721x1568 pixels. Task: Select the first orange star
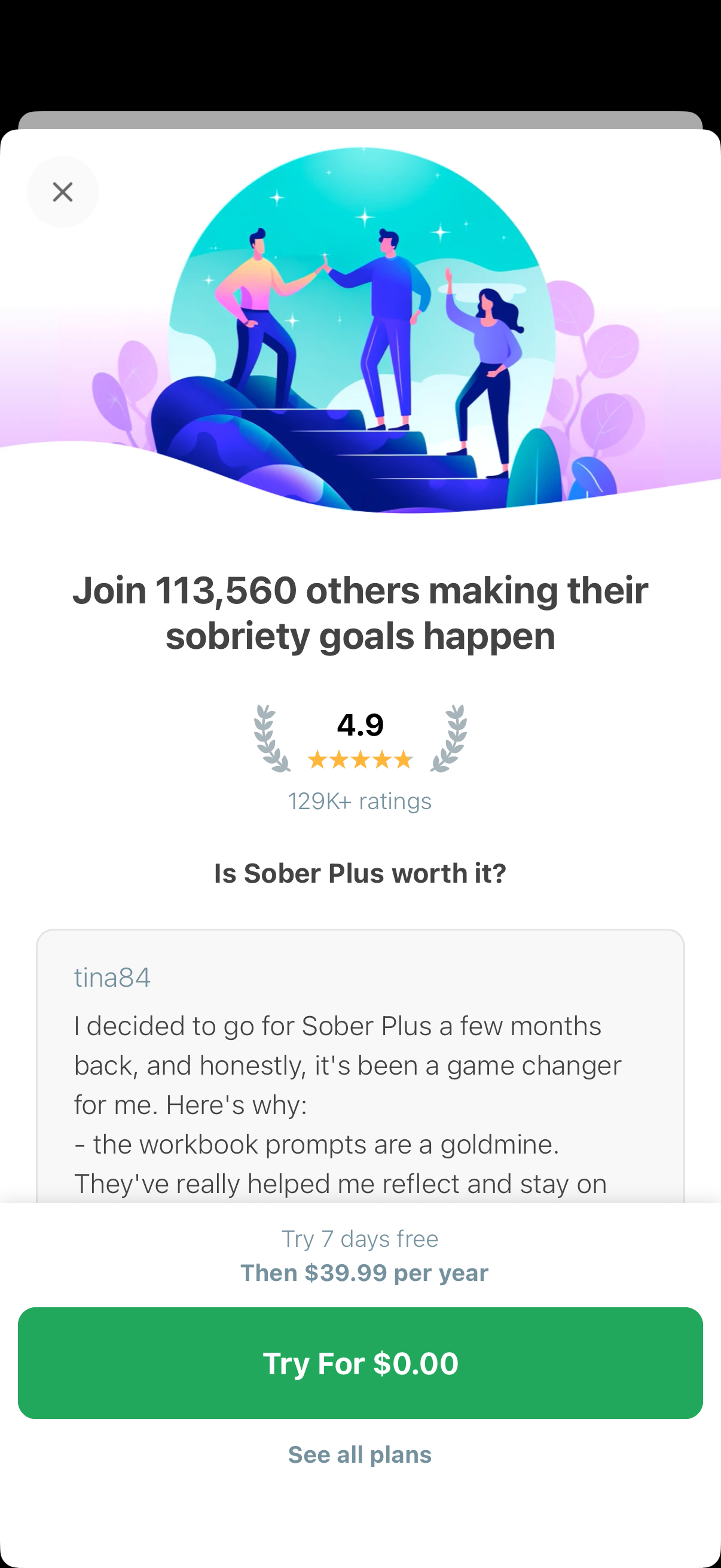click(319, 759)
